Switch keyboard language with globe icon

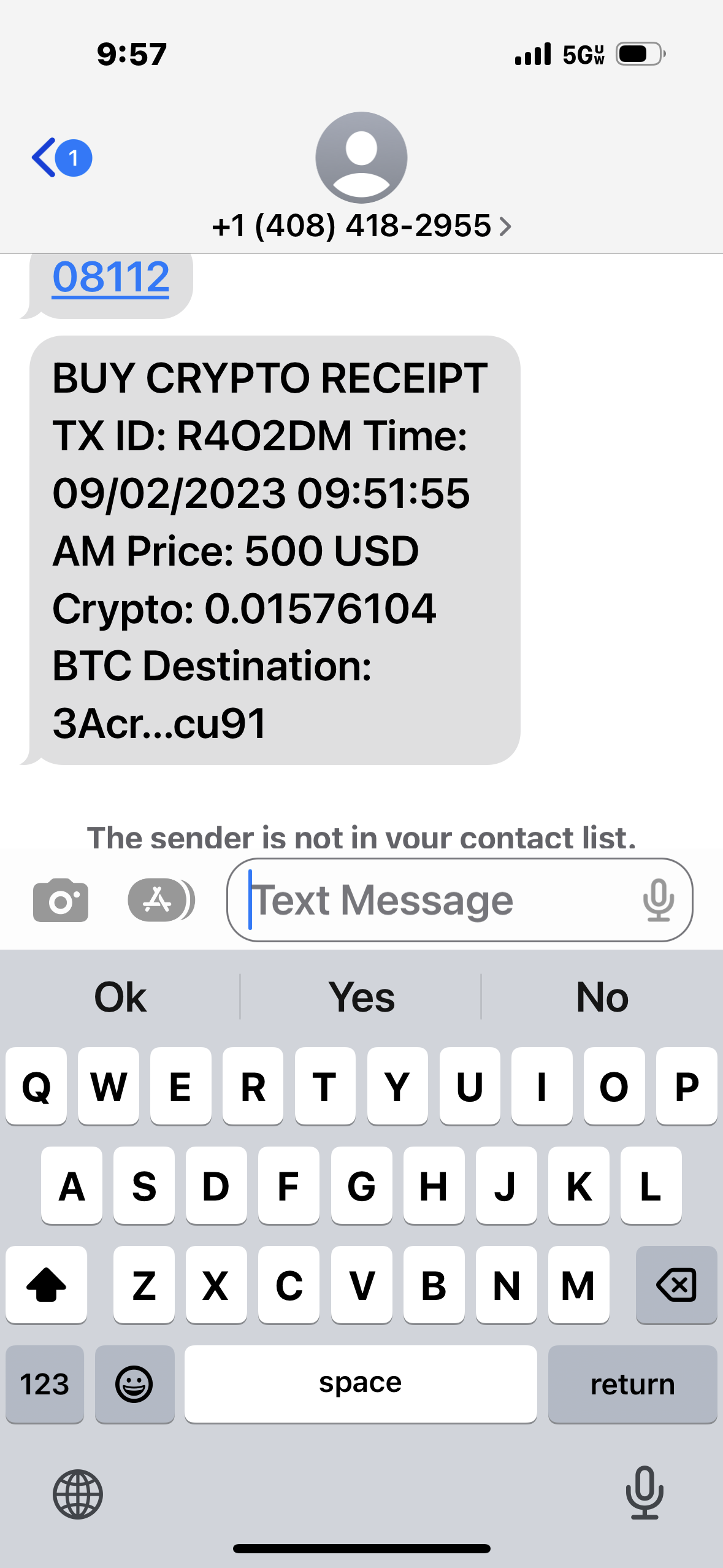point(78,1494)
